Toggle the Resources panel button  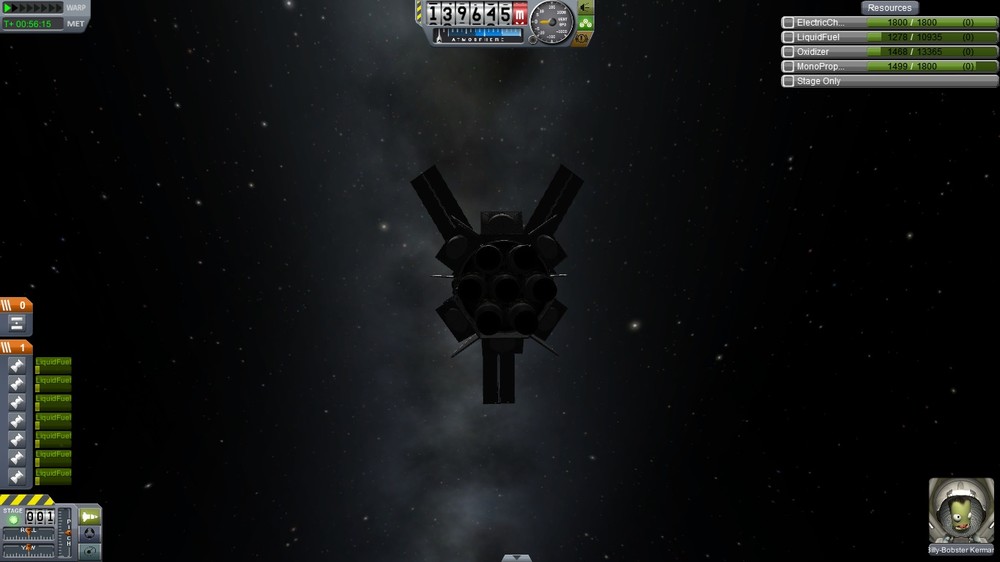tap(889, 7)
